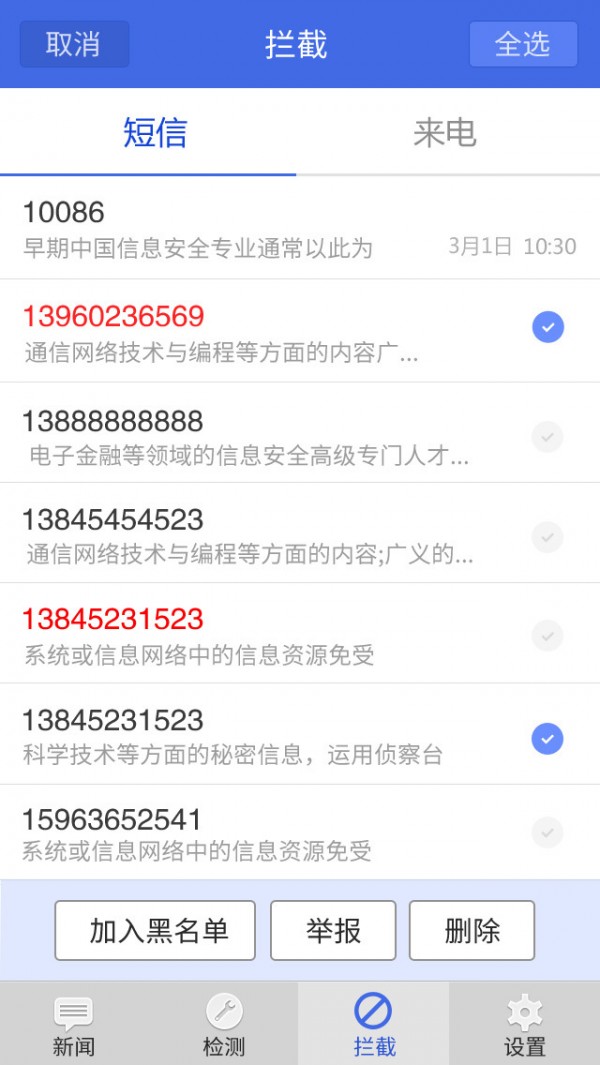This screenshot has height=1065, width=600.
Task: Open the 设置 settings tab
Action: [525, 1025]
